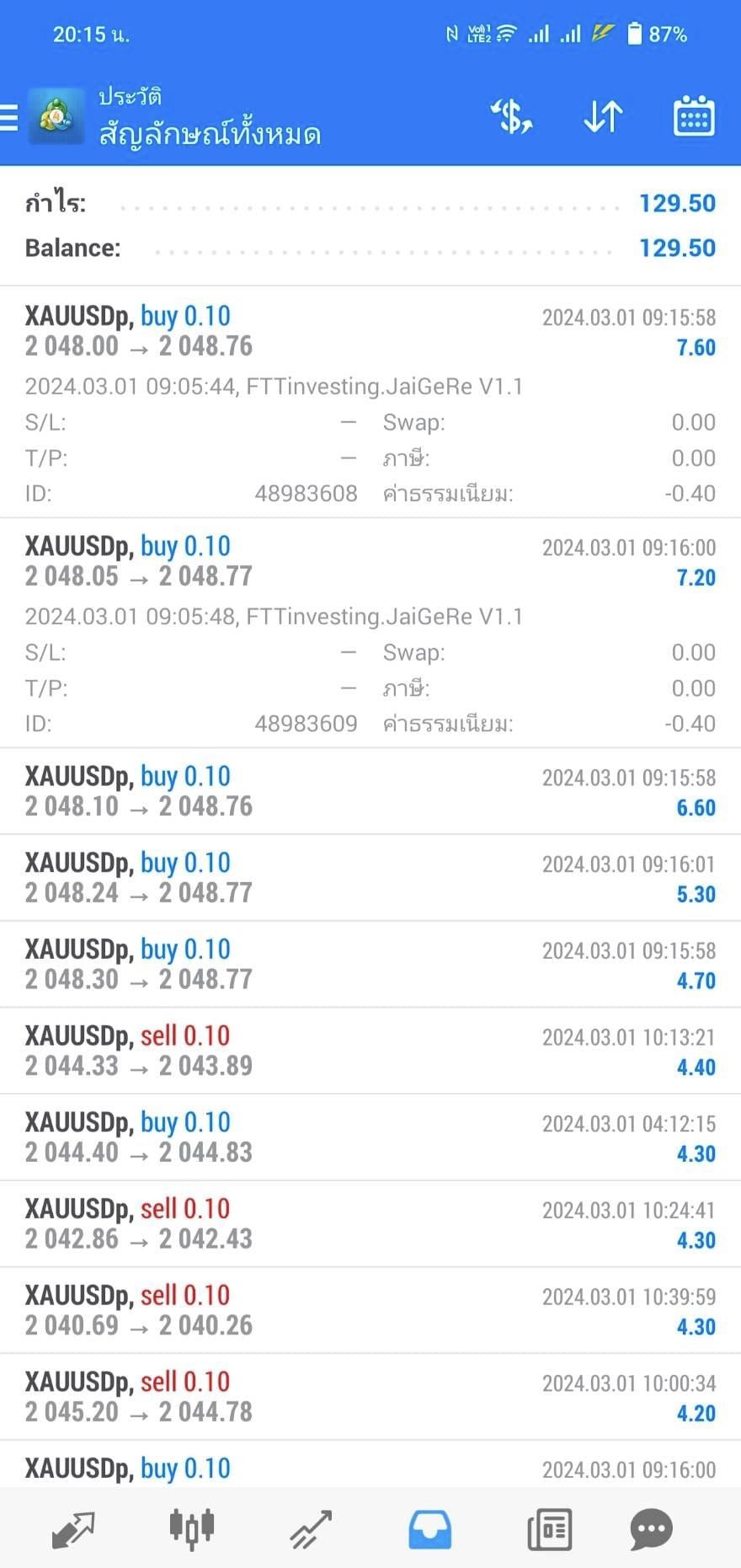
Task: Open the symbol filter dollar icon
Action: [x=512, y=117]
